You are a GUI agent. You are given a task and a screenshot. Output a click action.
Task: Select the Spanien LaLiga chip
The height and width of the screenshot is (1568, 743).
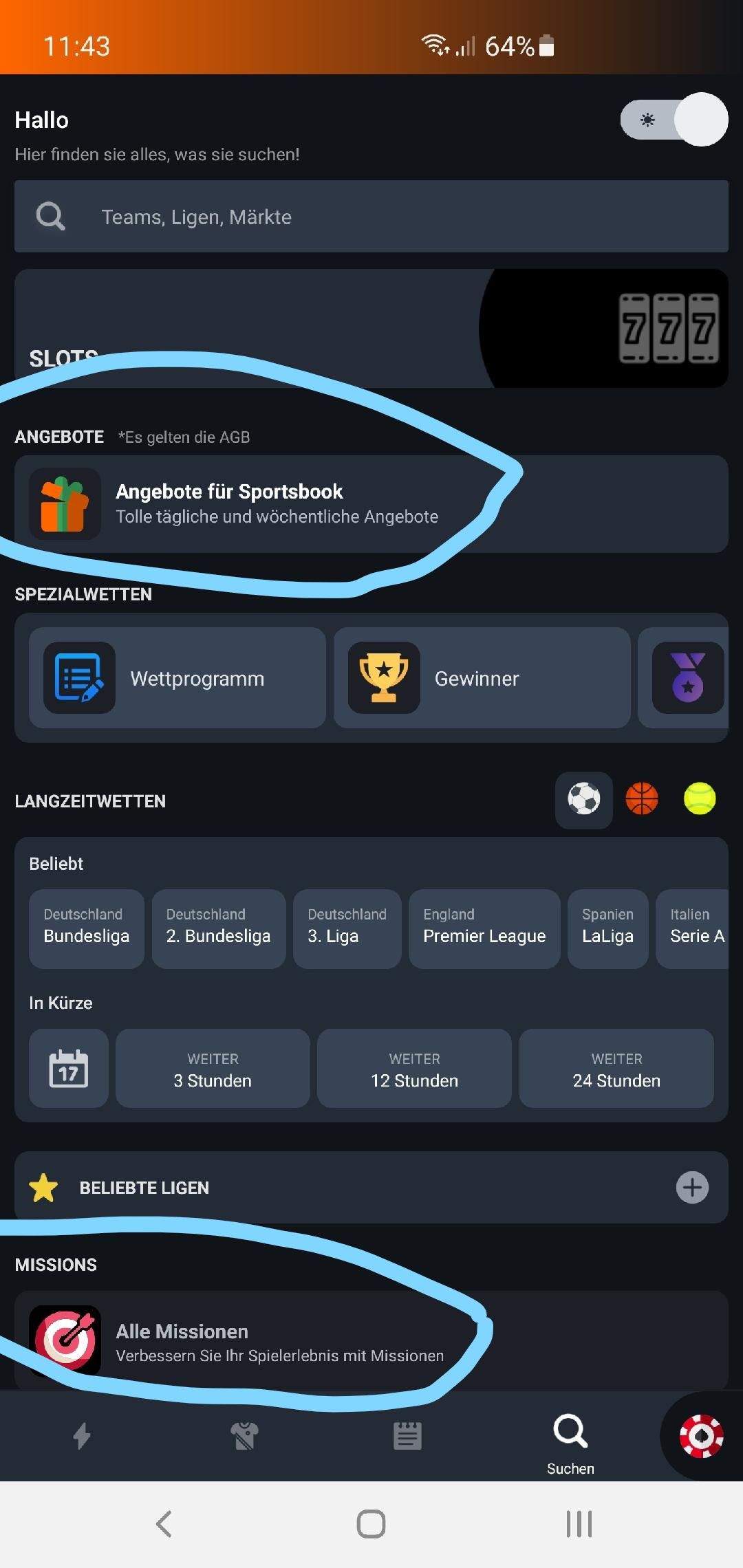[x=607, y=928]
